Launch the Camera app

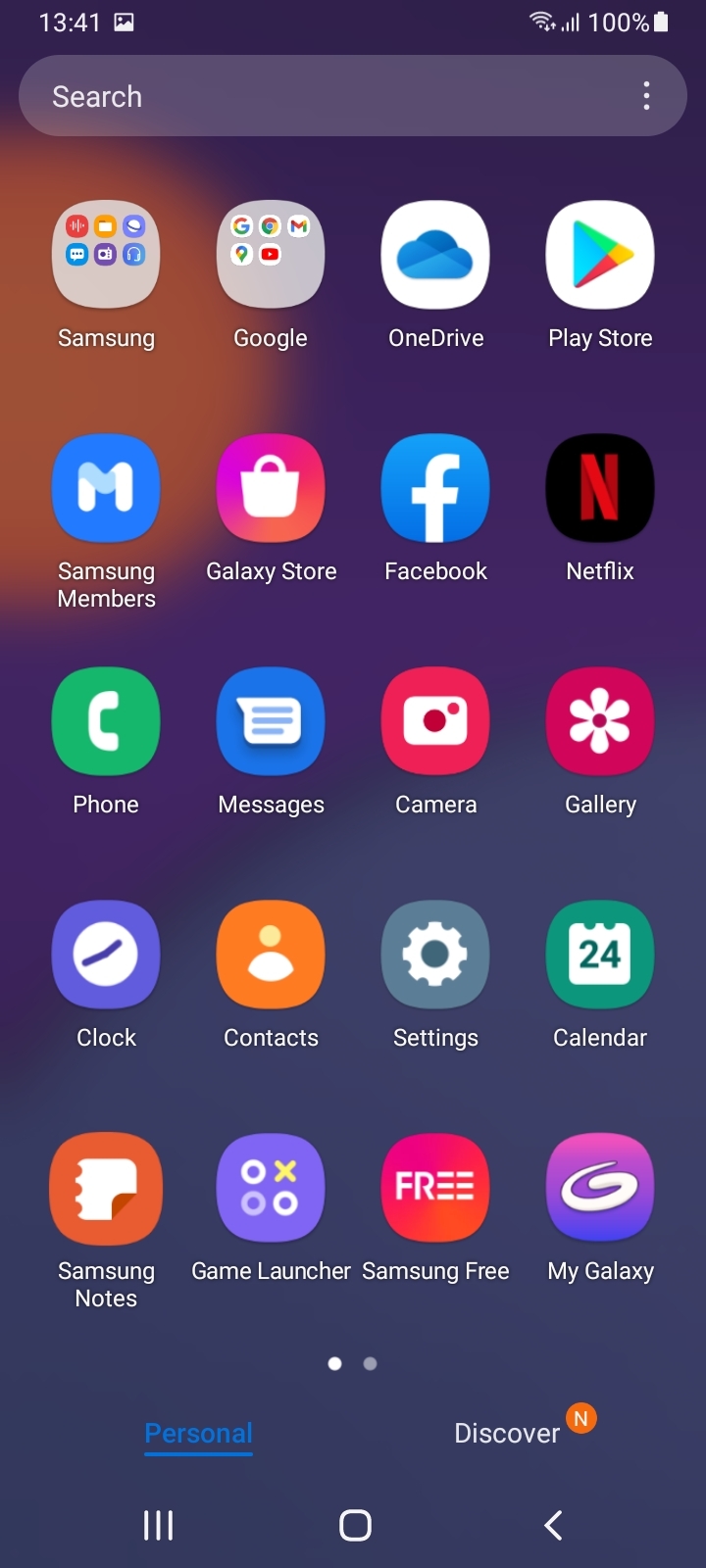tap(435, 720)
